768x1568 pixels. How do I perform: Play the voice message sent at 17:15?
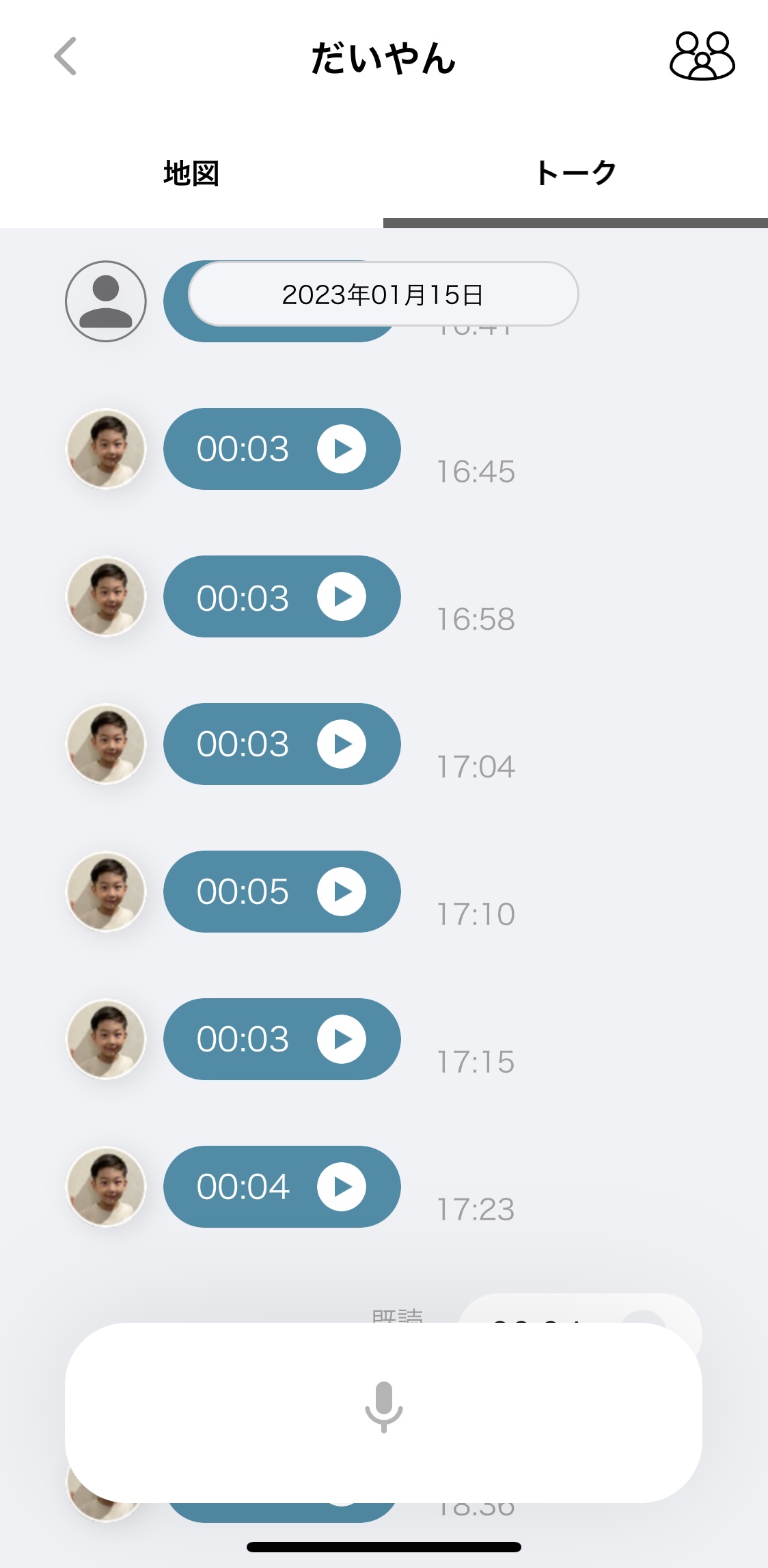(342, 1039)
